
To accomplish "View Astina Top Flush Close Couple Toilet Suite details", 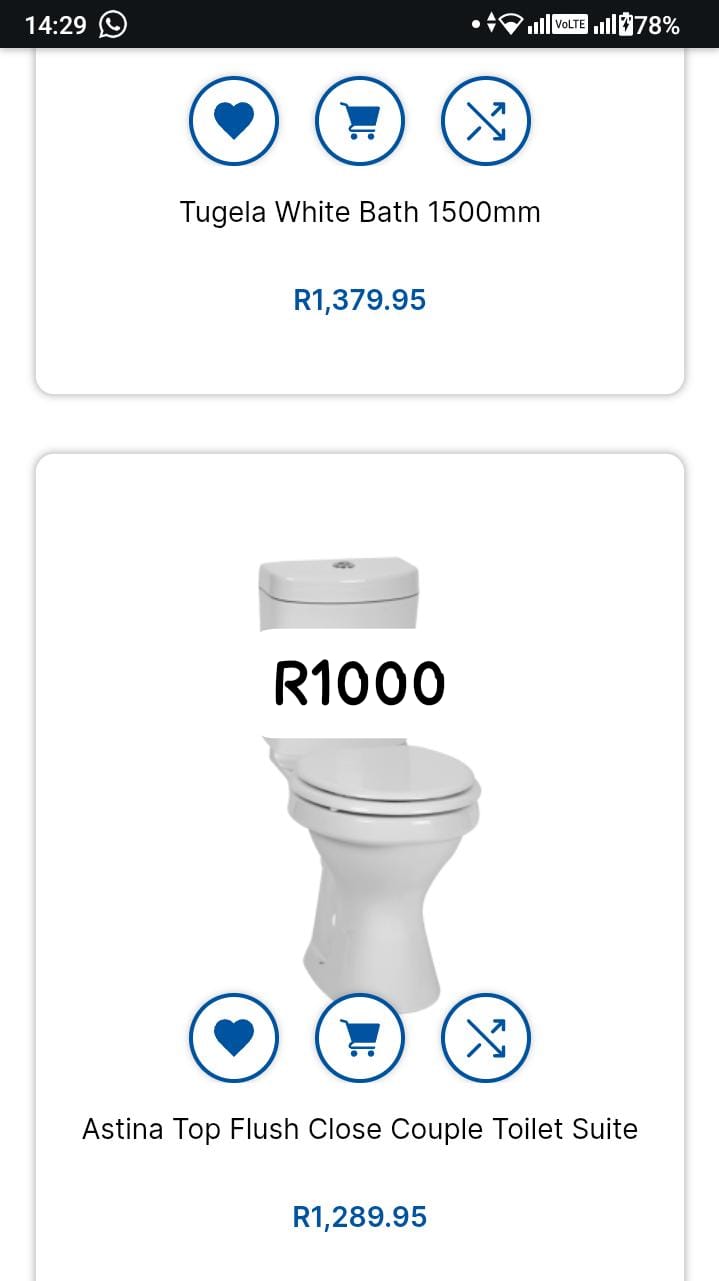I will [x=360, y=1129].
